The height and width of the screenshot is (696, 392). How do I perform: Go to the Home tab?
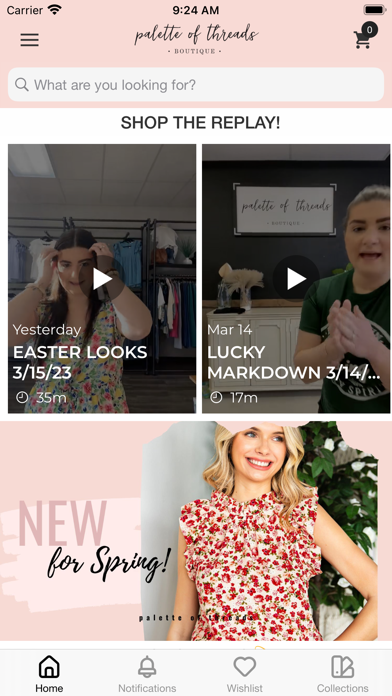click(x=49, y=674)
